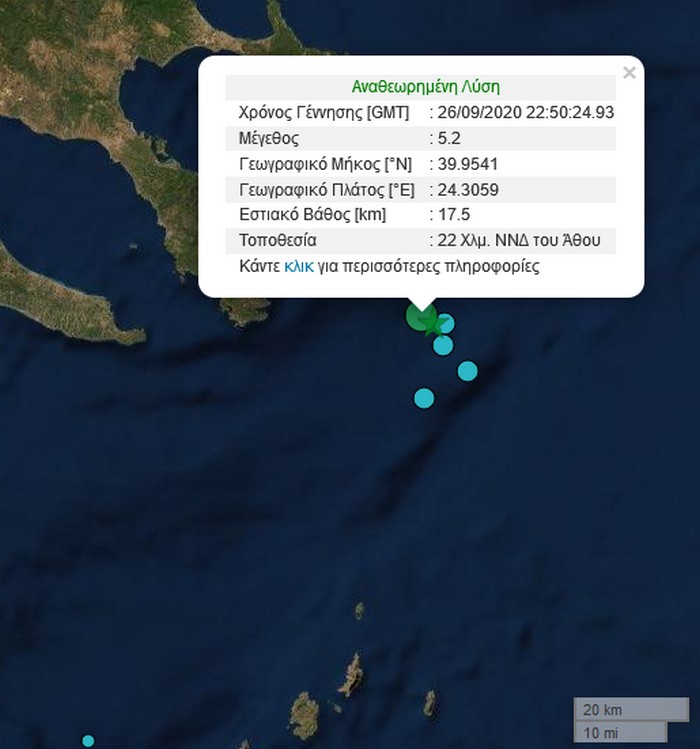700x749 pixels.
Task: Close the earthquake info popup
Action: (629, 72)
